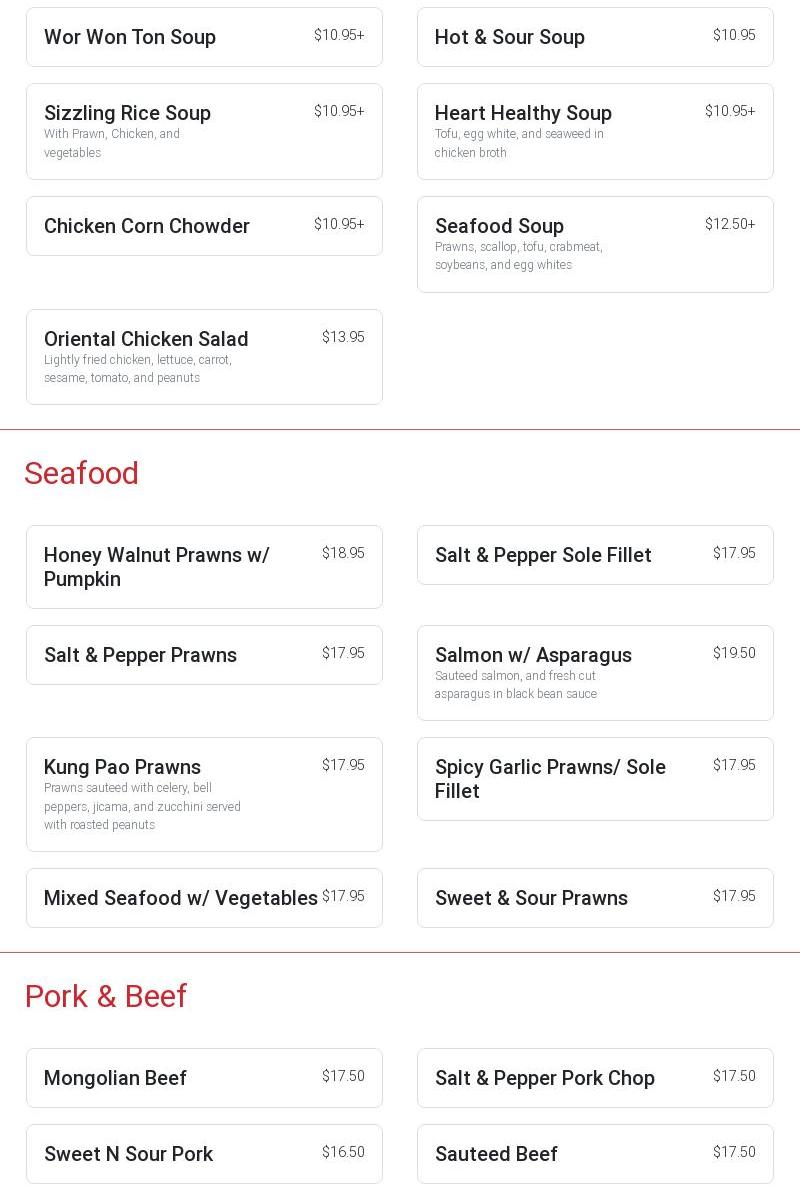Open Kung Pao Prawns card
Viewport: 800px width, 1197px height.
click(x=204, y=794)
